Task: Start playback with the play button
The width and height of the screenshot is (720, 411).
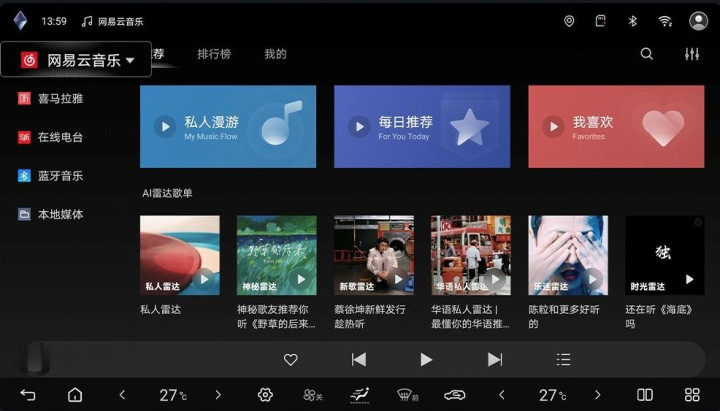Action: coord(426,360)
